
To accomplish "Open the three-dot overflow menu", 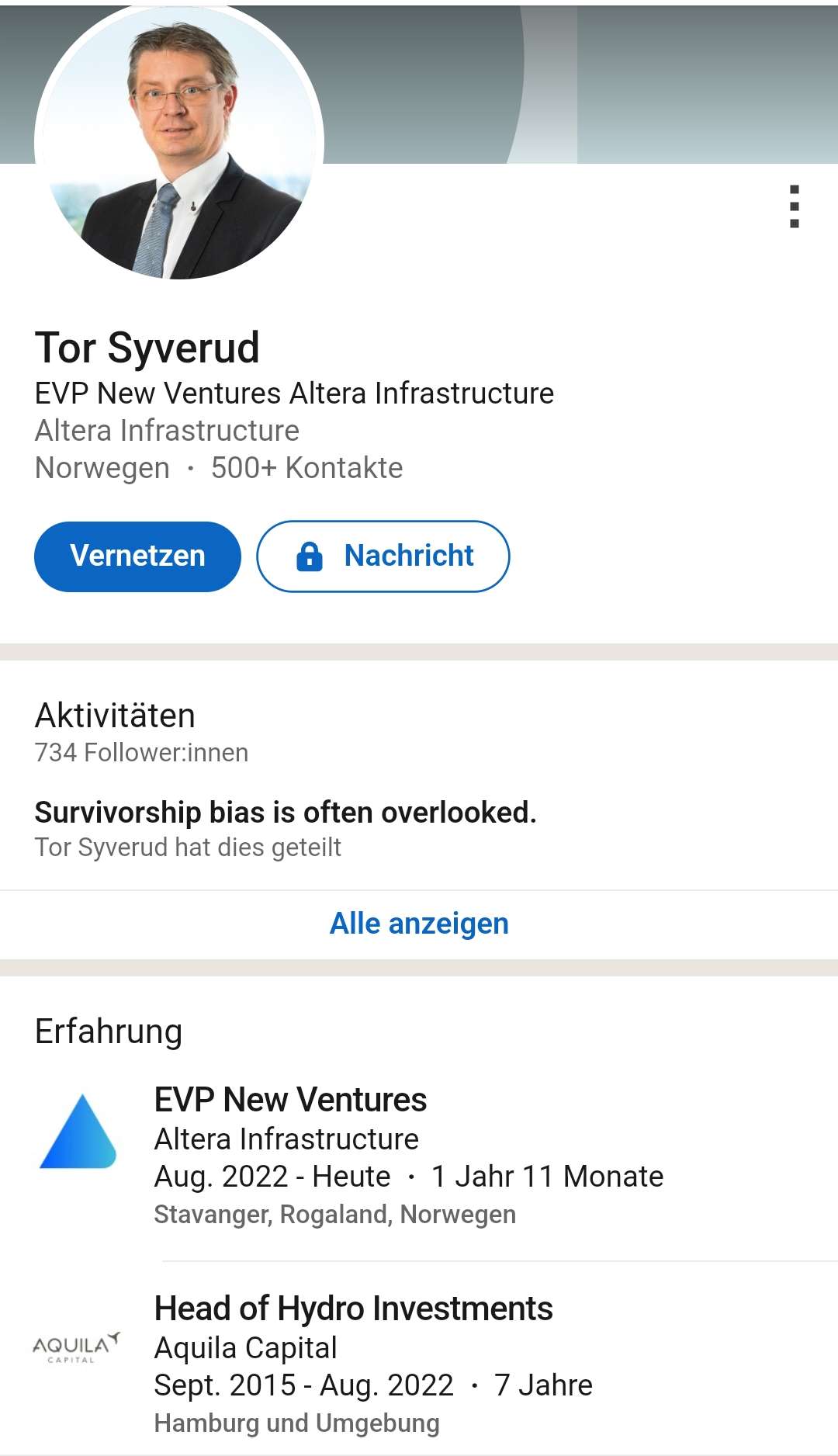I will [794, 206].
